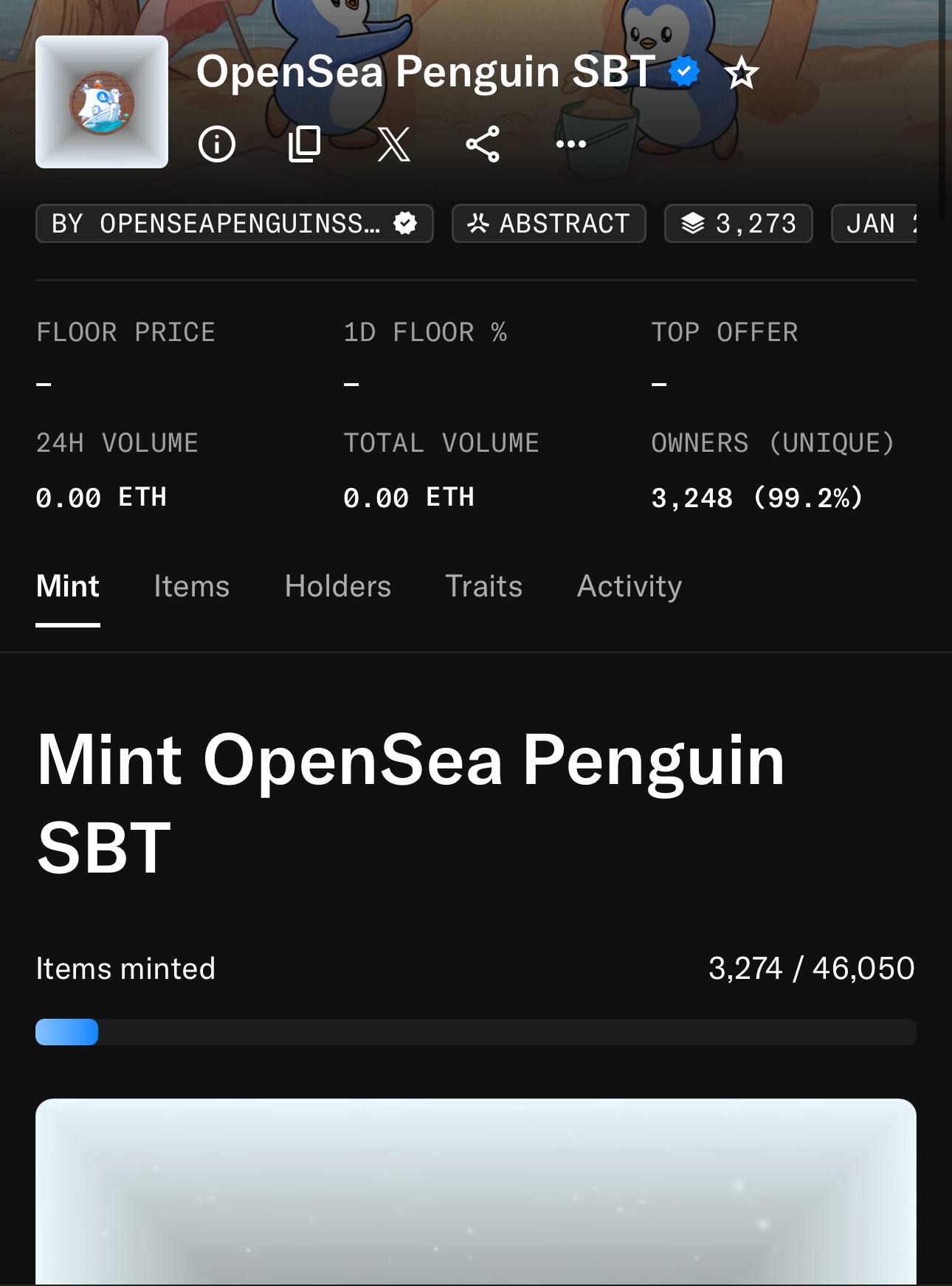Select the Mint tab
This screenshot has height=1286, width=952.
68,586
